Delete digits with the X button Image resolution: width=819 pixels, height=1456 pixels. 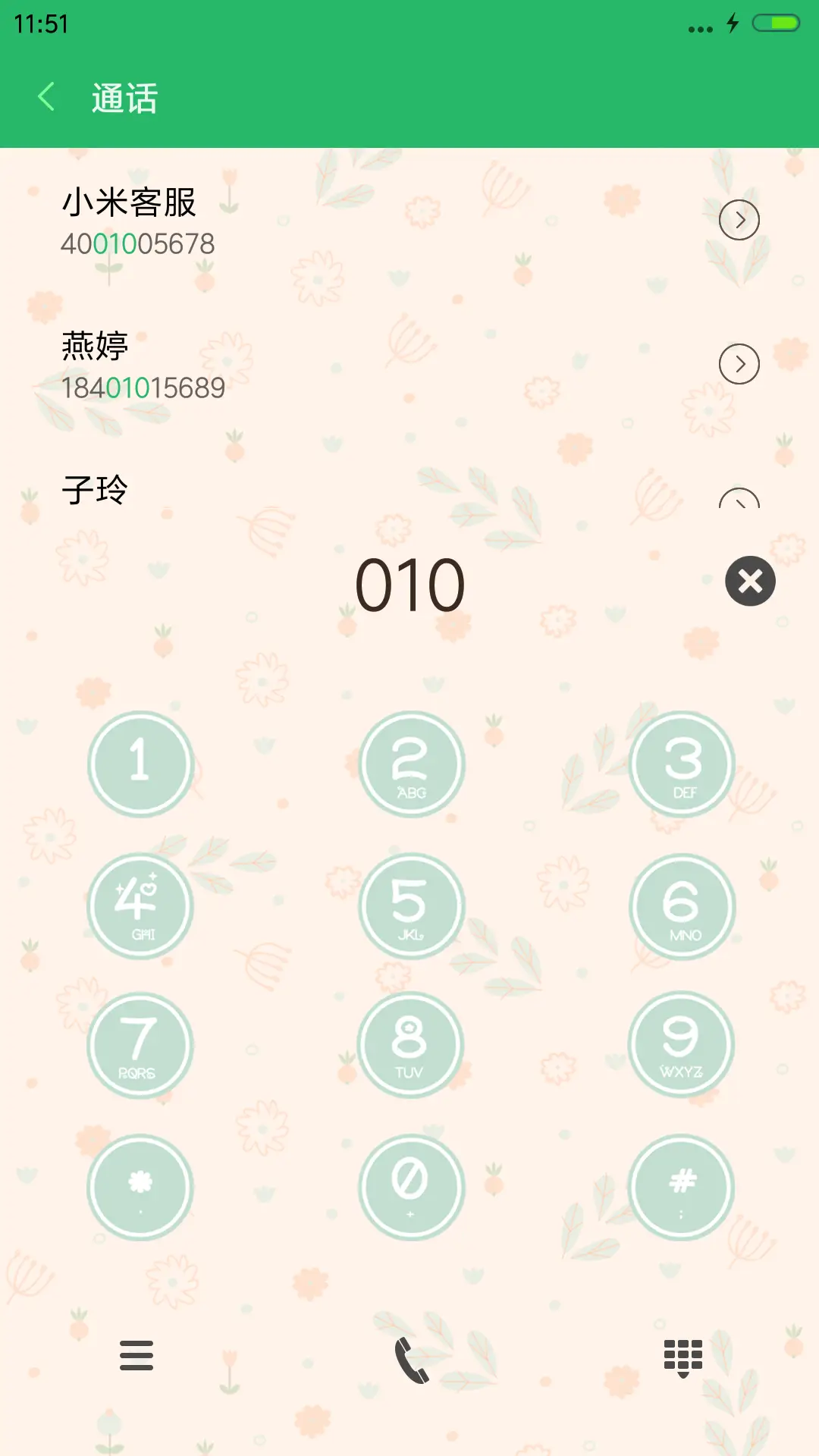[749, 580]
